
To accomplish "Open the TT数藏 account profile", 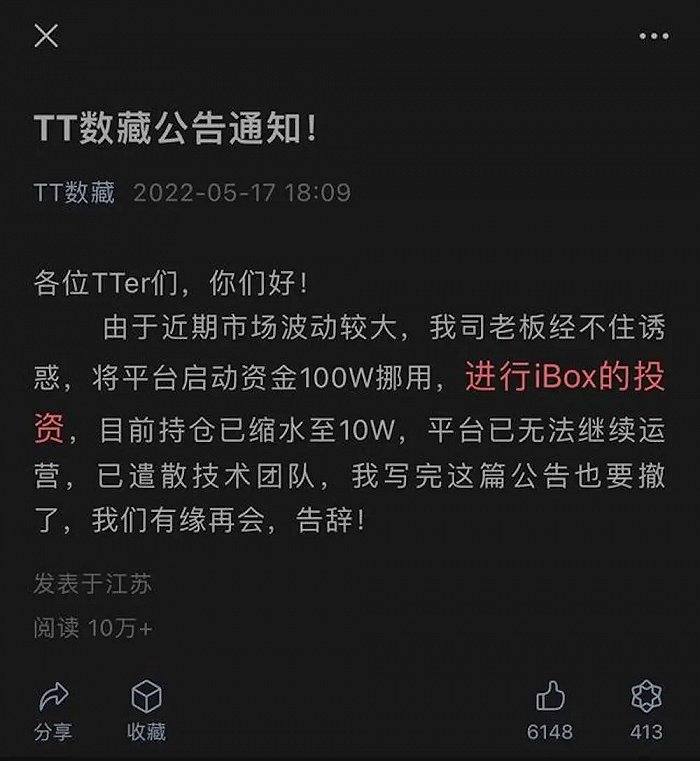I will 75,192.
